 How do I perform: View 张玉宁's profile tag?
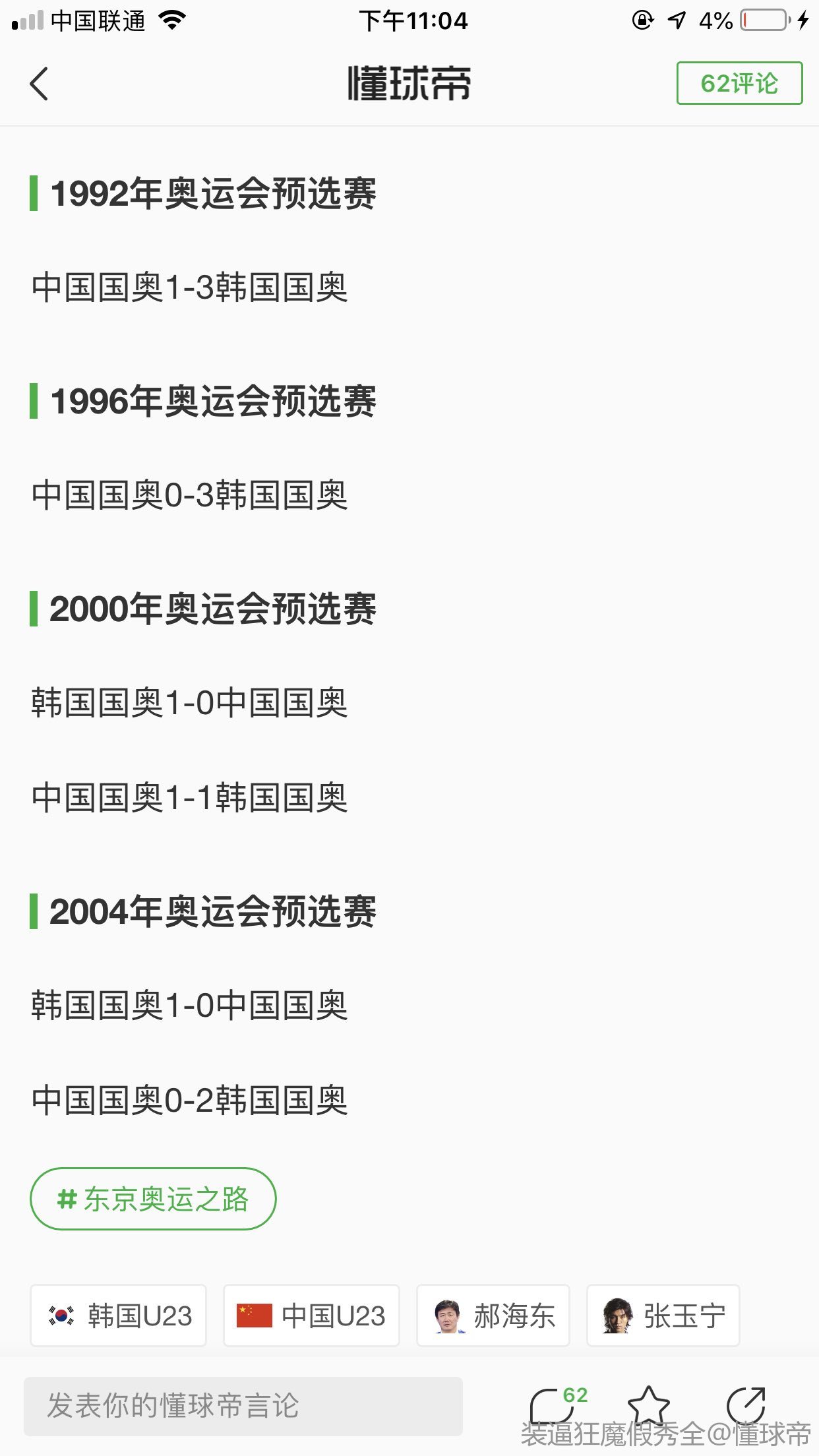click(x=663, y=1316)
